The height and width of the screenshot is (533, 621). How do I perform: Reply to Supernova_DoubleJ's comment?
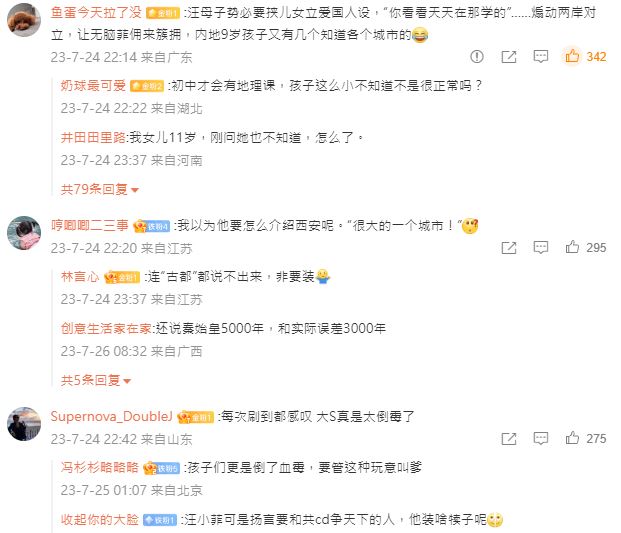pos(541,438)
